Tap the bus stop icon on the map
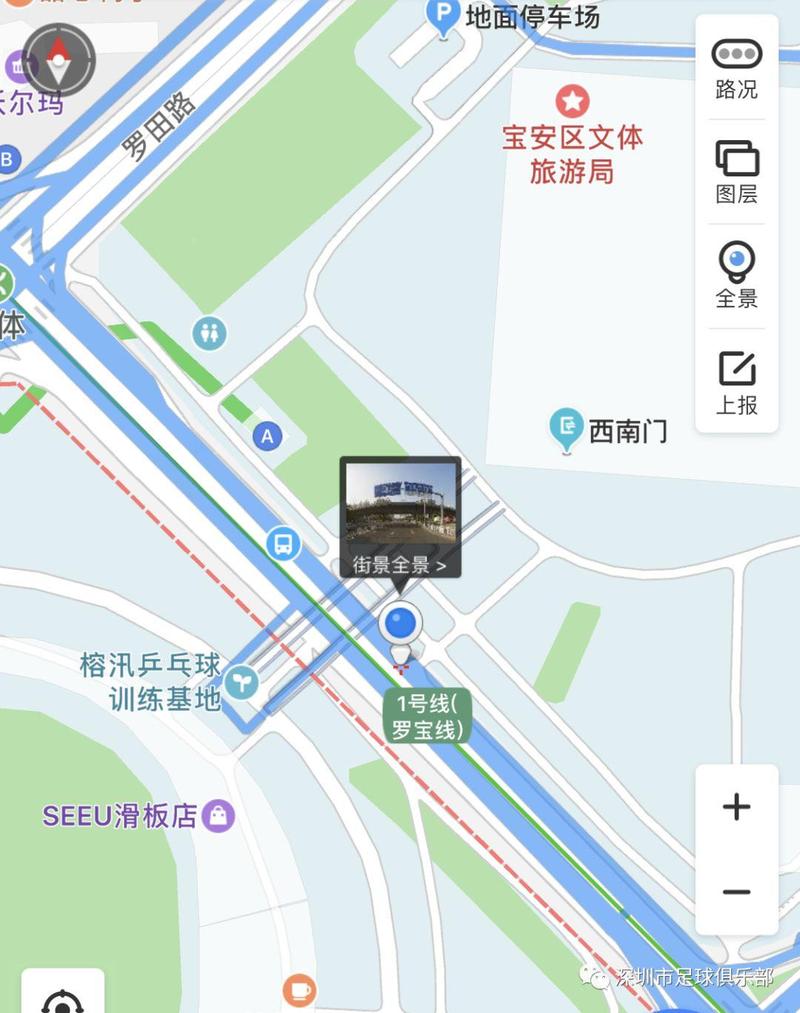Screen dimensions: 800x1013 (x=284, y=544)
